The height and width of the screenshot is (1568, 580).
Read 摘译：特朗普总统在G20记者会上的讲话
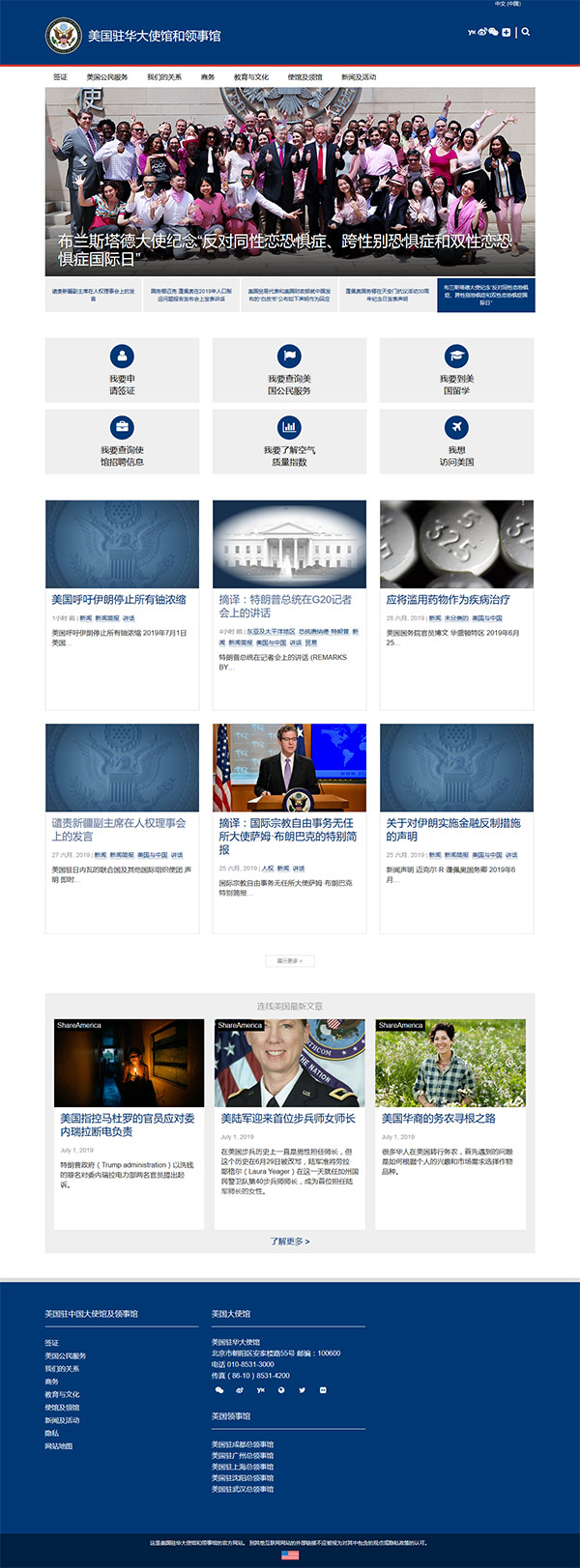tap(285, 606)
